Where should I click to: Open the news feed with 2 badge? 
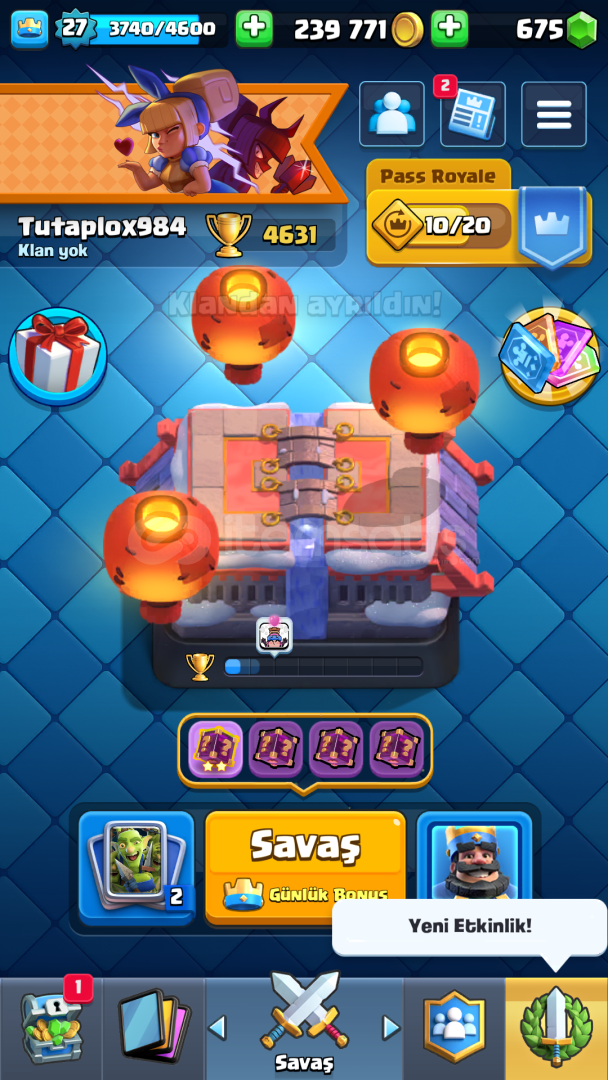[472, 114]
